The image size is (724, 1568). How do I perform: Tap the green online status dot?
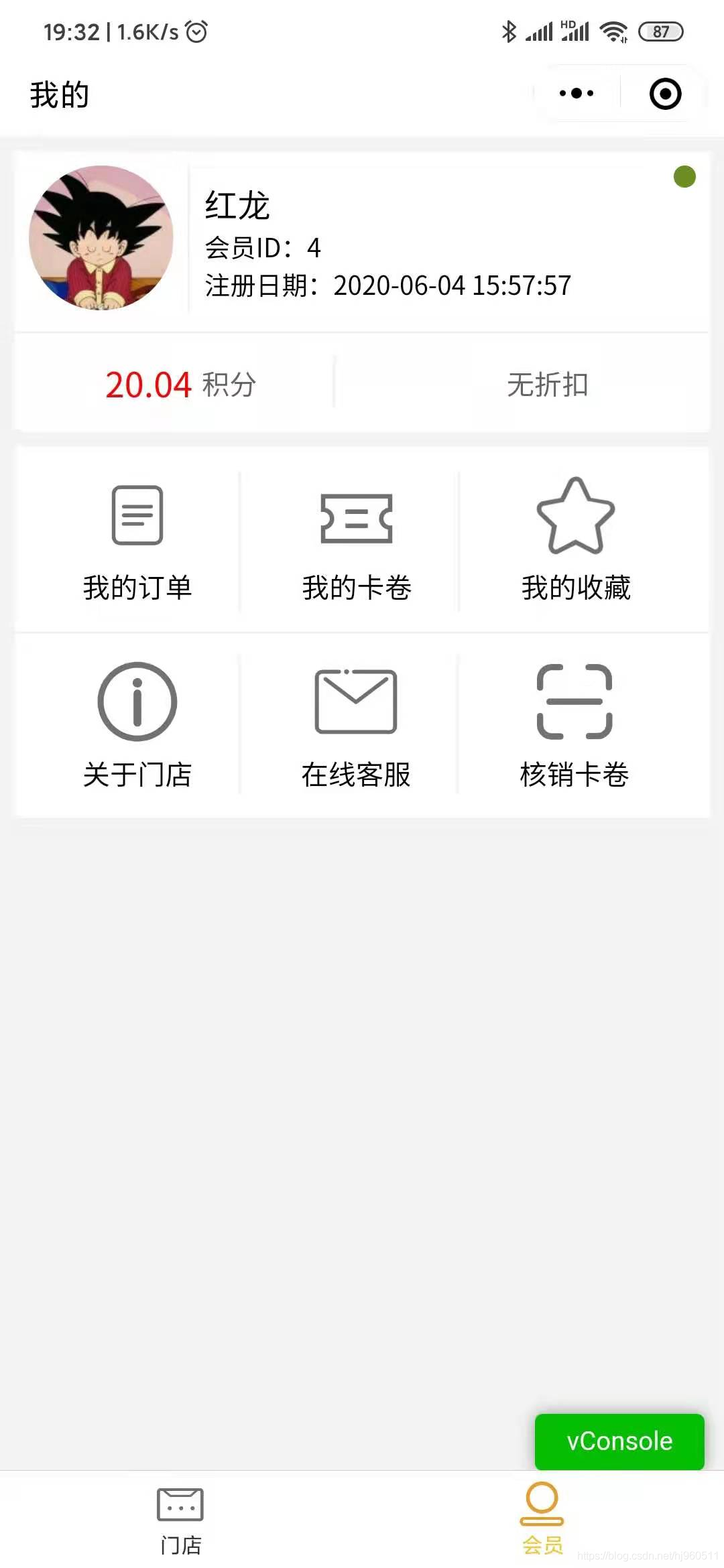[x=682, y=178]
